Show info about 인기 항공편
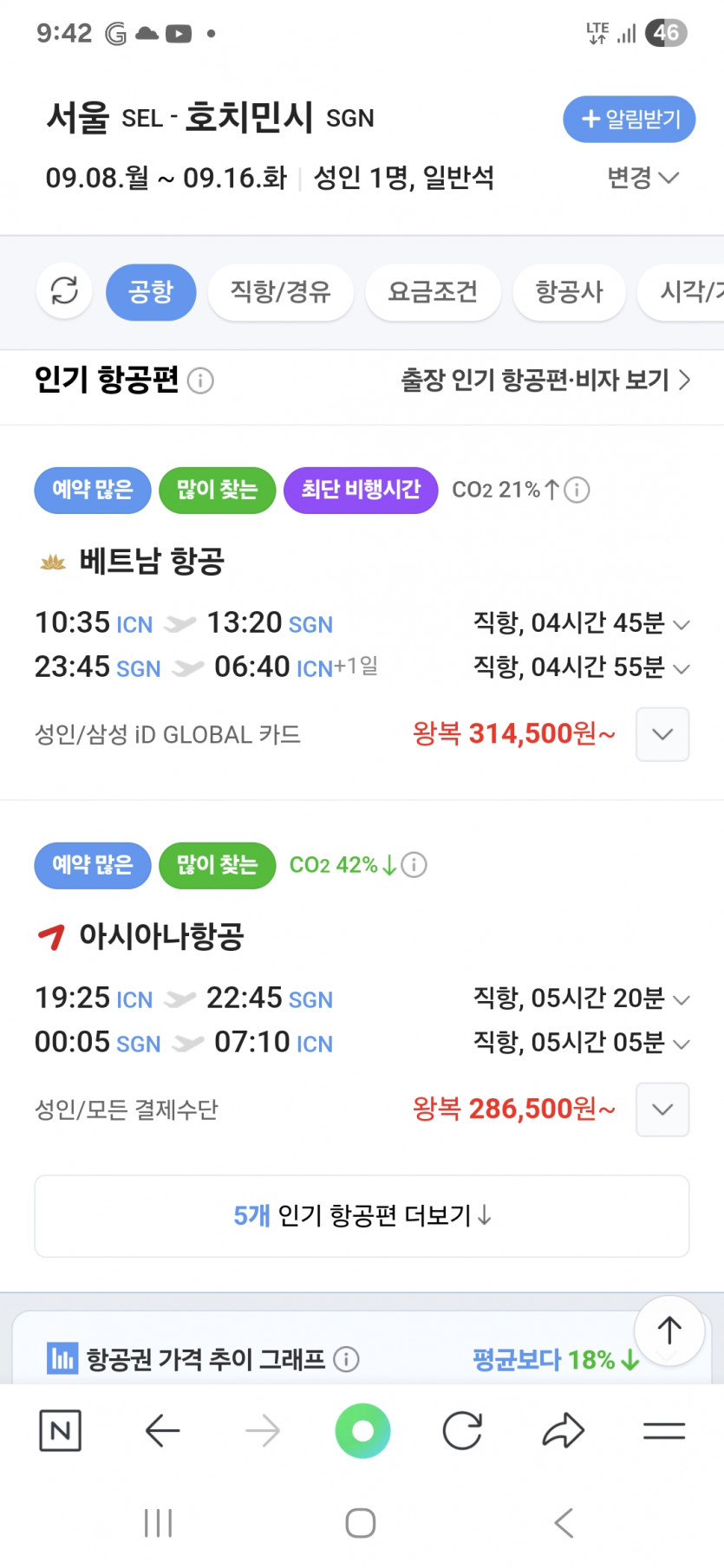Viewport: 724px width, 1568px height. coord(200,381)
